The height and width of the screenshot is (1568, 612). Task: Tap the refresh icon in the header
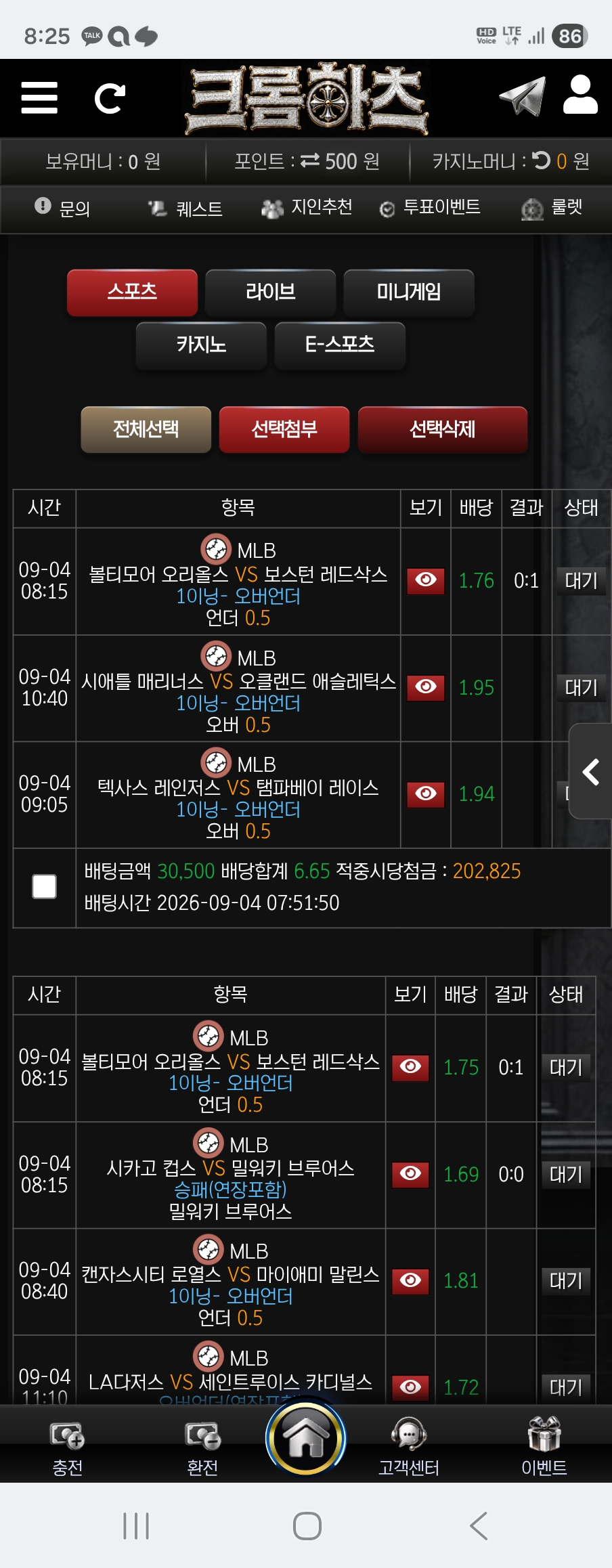(x=110, y=98)
